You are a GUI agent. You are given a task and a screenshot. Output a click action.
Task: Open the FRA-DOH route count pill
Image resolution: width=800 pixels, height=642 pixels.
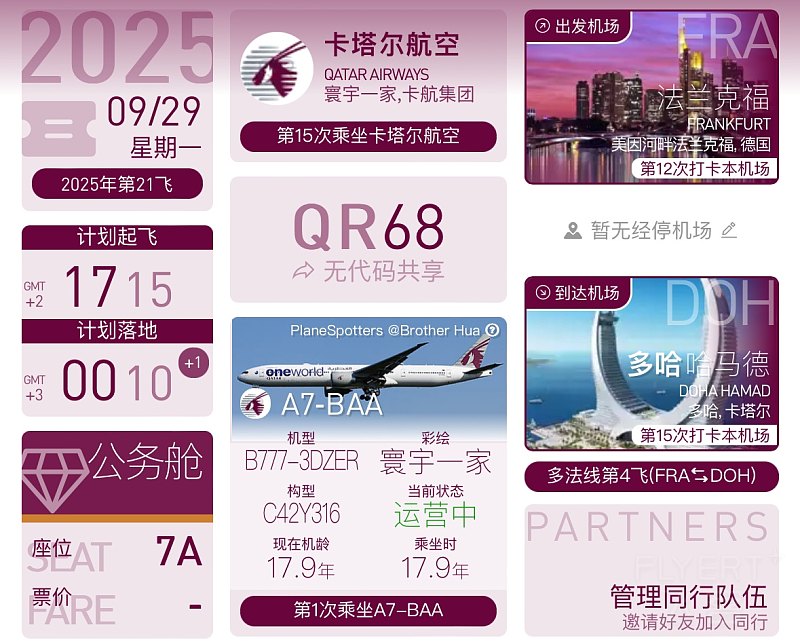click(651, 476)
